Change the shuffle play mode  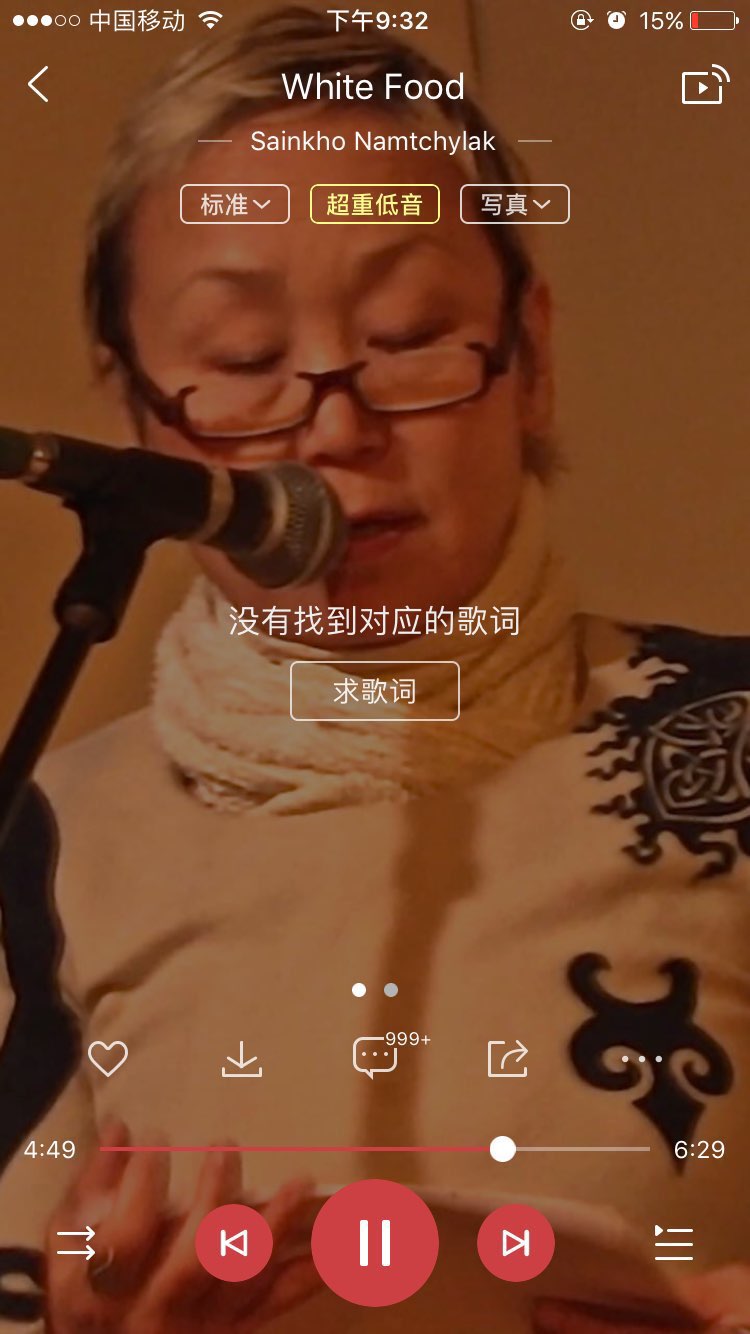[76, 1243]
